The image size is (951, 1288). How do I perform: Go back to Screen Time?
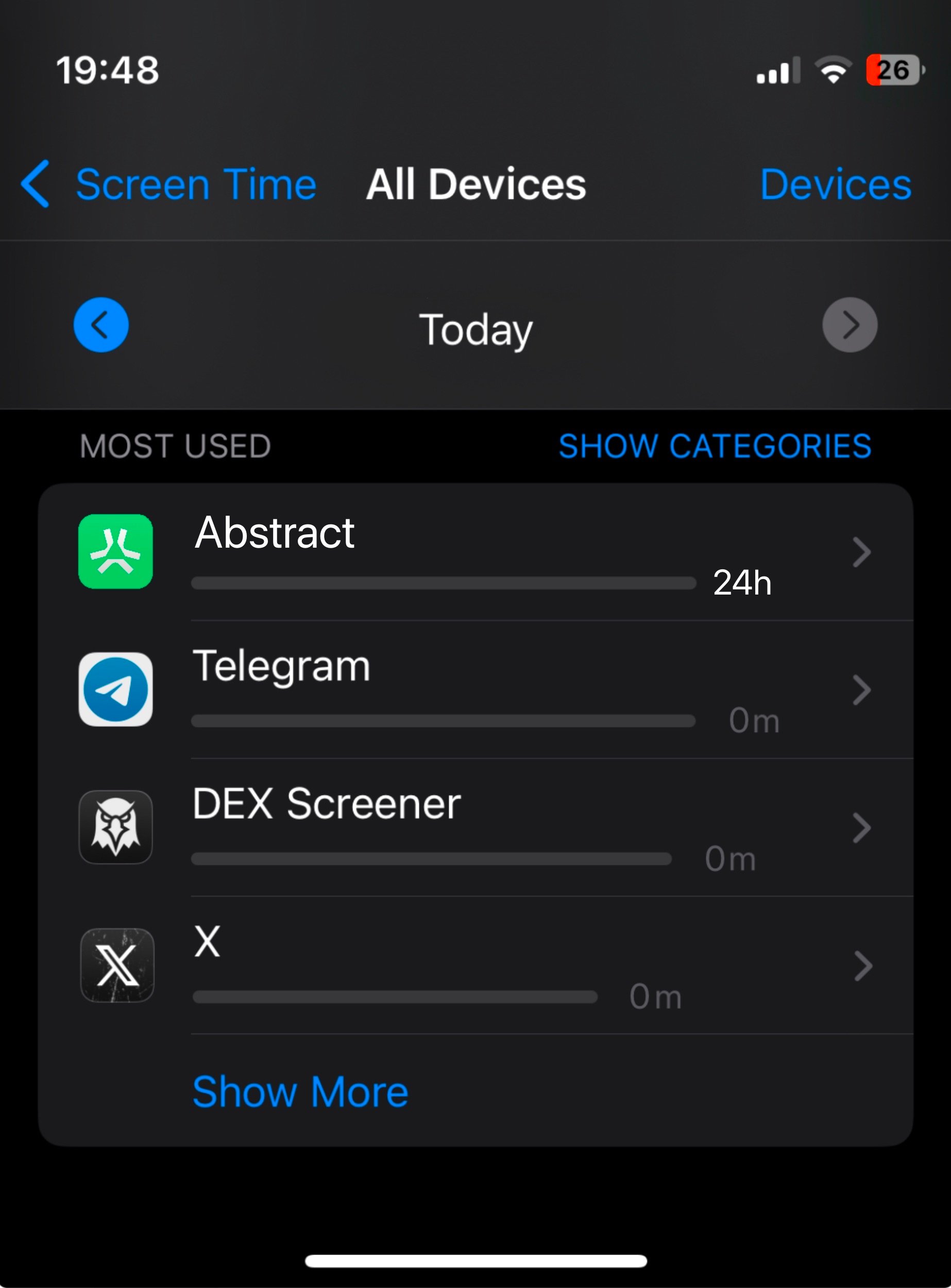click(168, 185)
